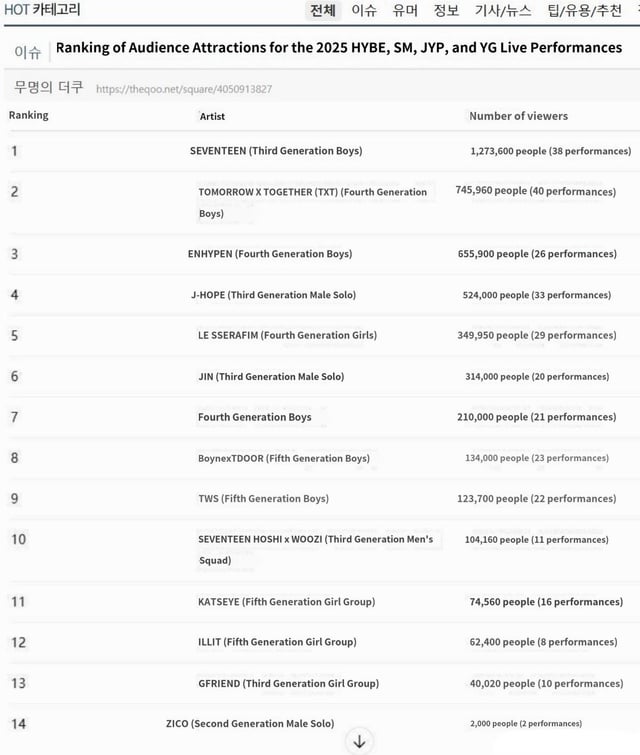Select the 전체 category tab
The height and width of the screenshot is (755, 640).
[323, 10]
